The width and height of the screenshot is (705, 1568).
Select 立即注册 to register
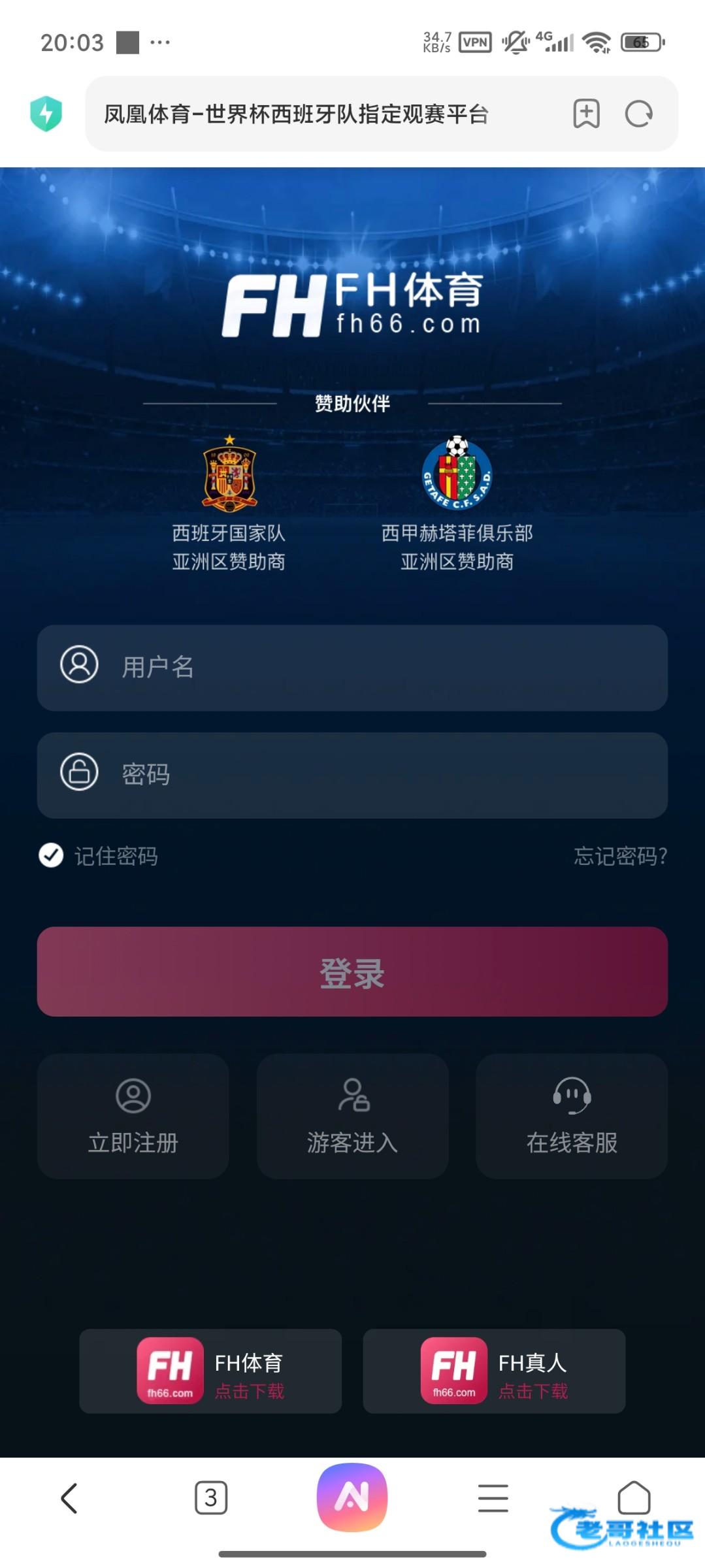tap(133, 1116)
